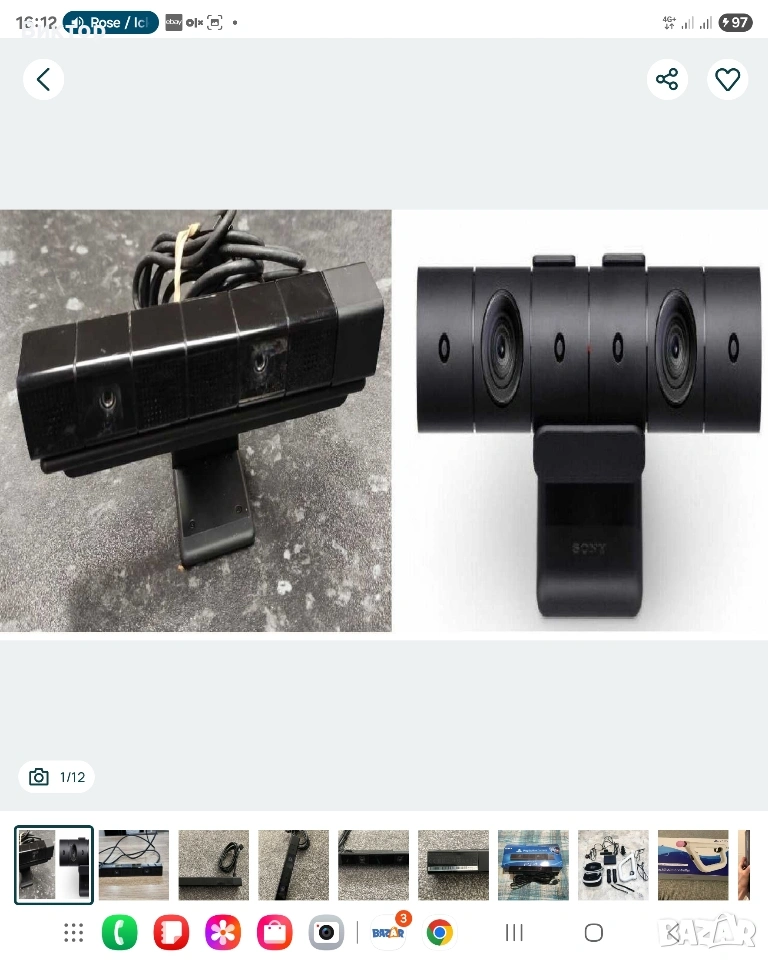Select the first thumbnail with two cameras
The image size is (768, 960).
point(54,864)
